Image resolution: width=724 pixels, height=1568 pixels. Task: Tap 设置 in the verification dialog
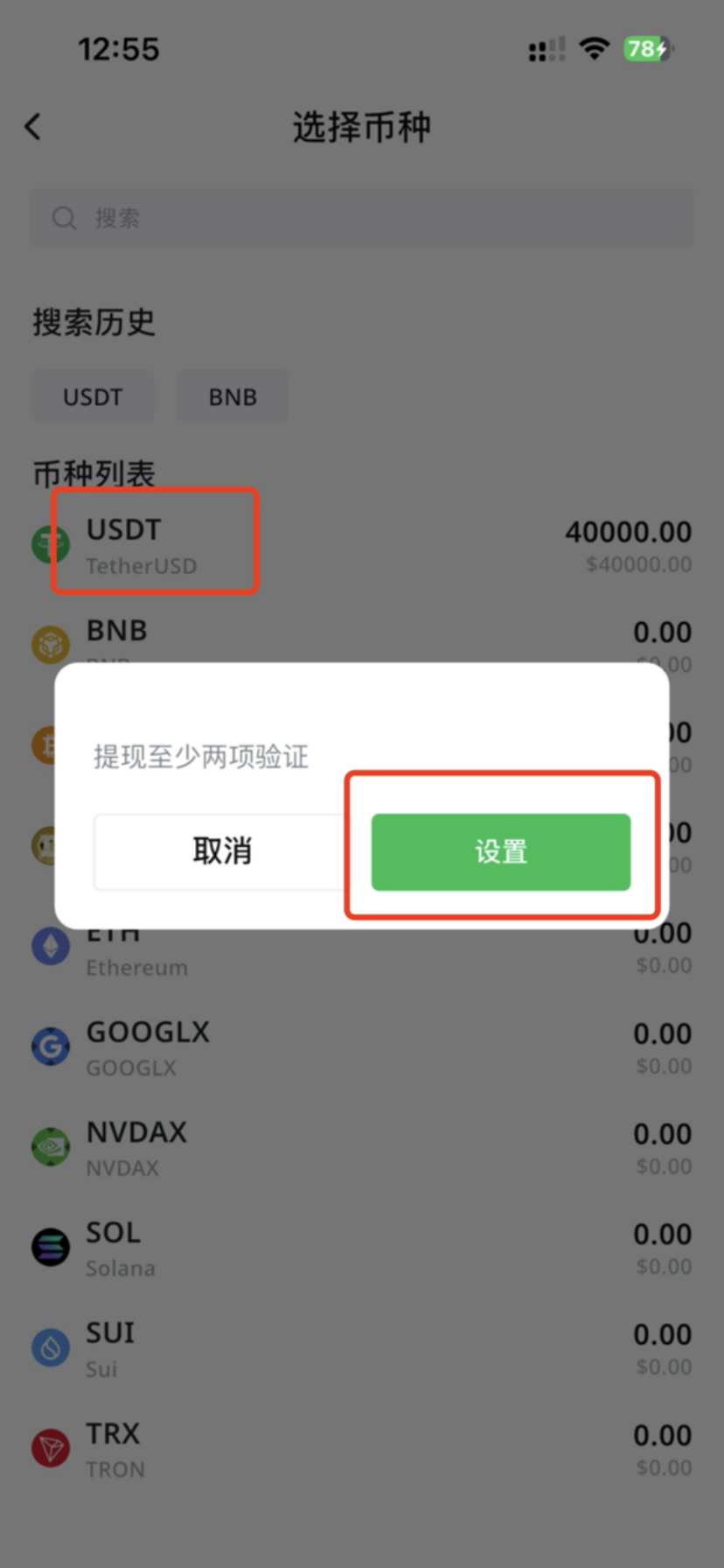pos(500,851)
